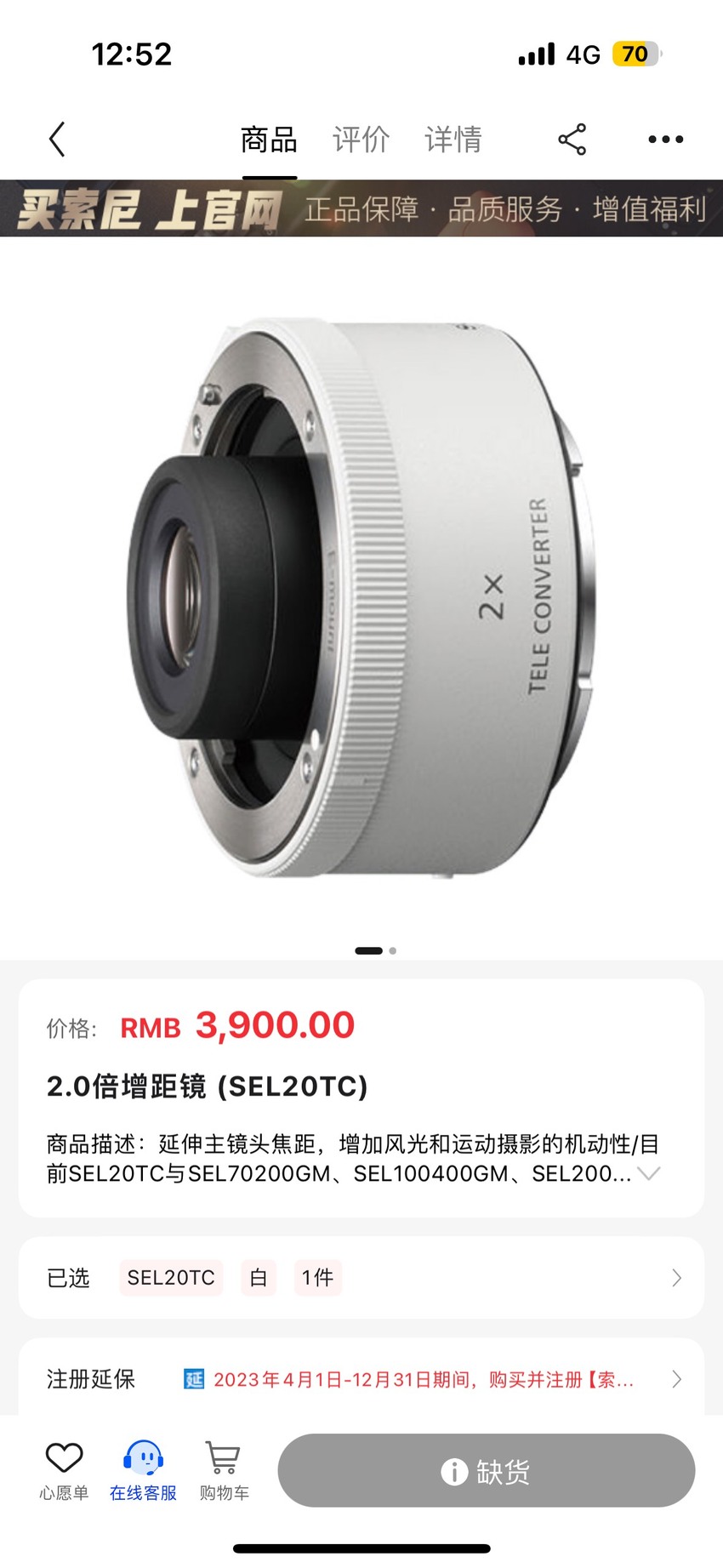Switch to the 评价 tab

click(361, 140)
